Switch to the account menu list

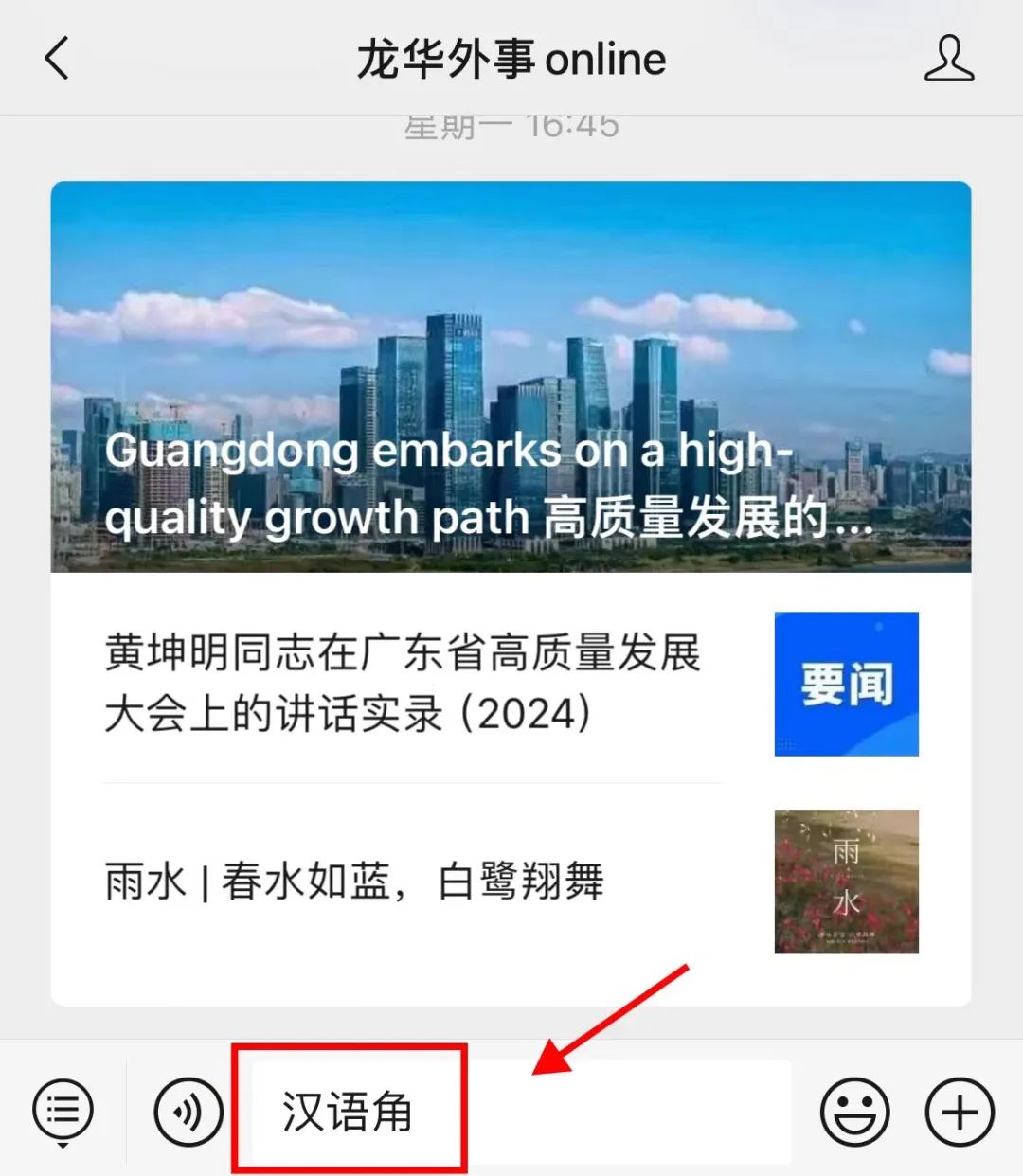(x=63, y=1111)
